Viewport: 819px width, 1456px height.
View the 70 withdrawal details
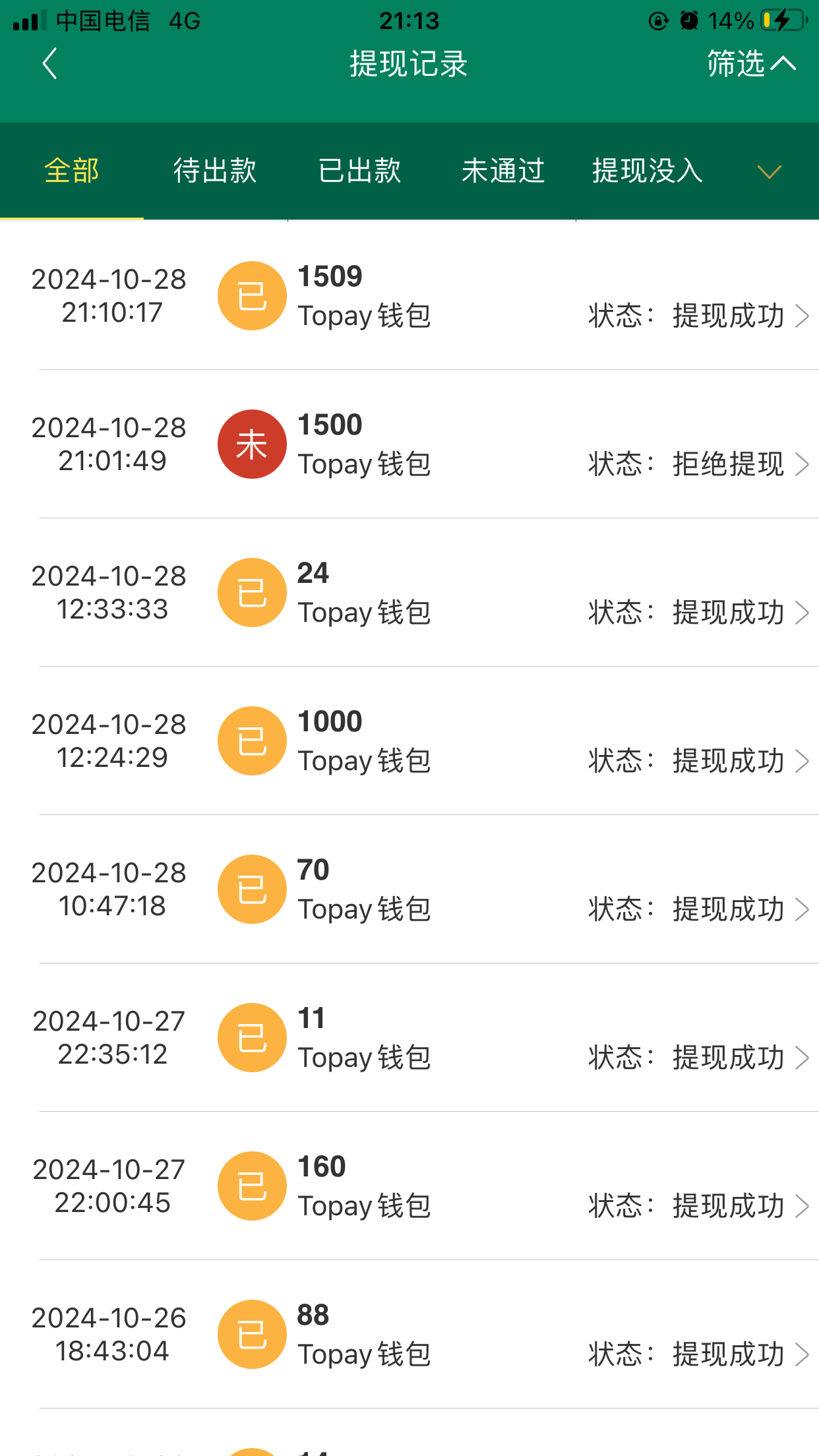[422, 890]
